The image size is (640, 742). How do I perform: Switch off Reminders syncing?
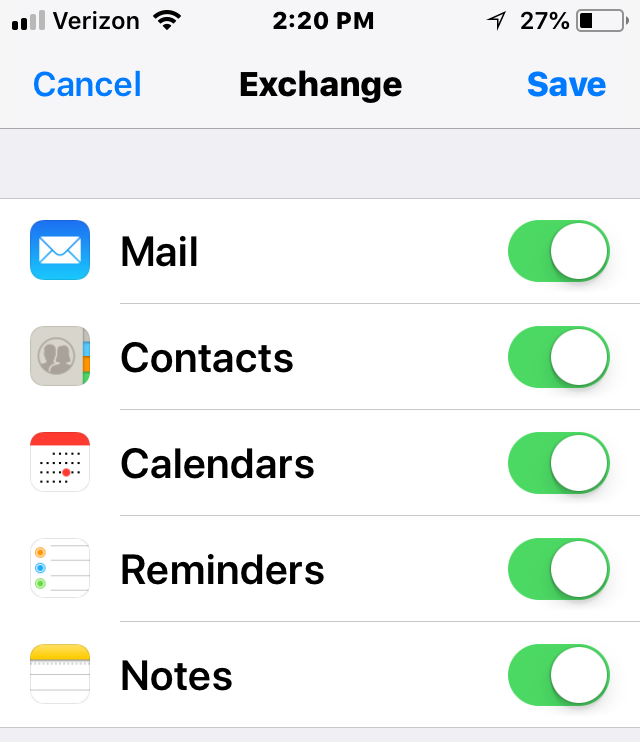click(x=559, y=569)
